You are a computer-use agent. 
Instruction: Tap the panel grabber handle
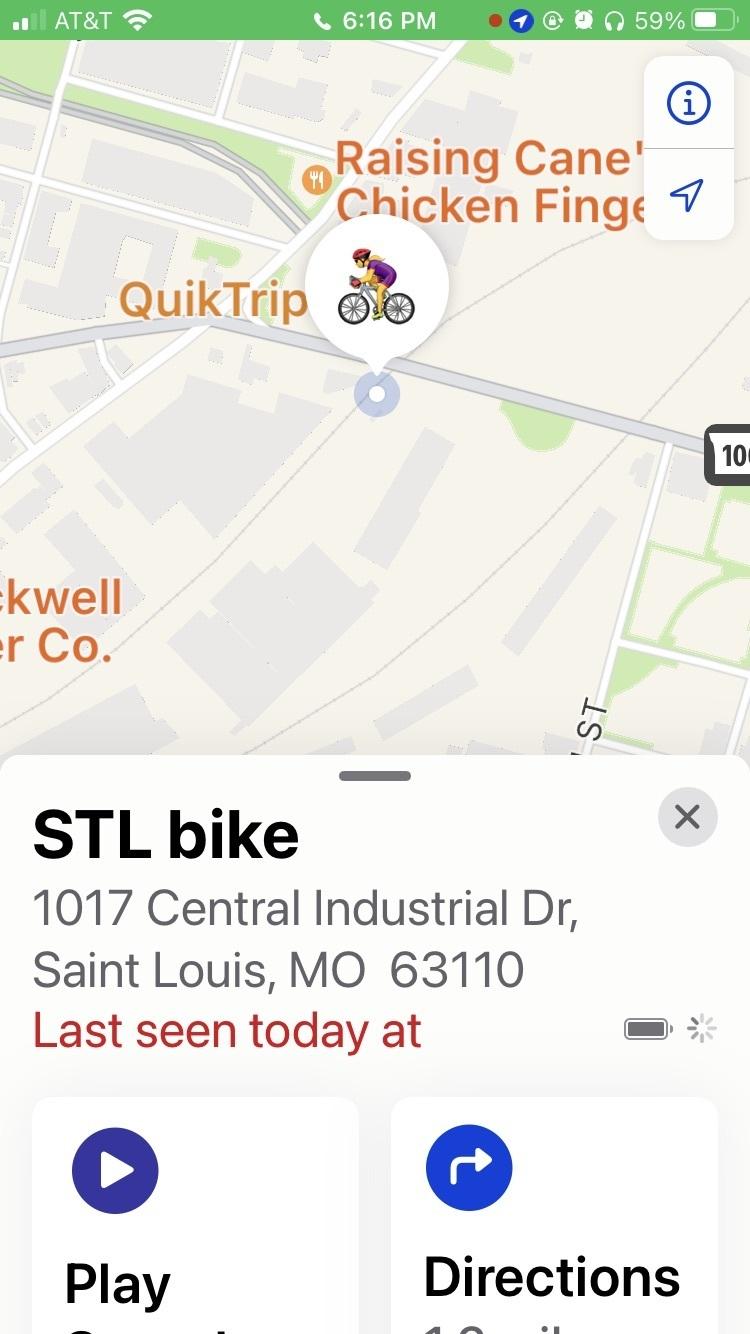point(375,776)
